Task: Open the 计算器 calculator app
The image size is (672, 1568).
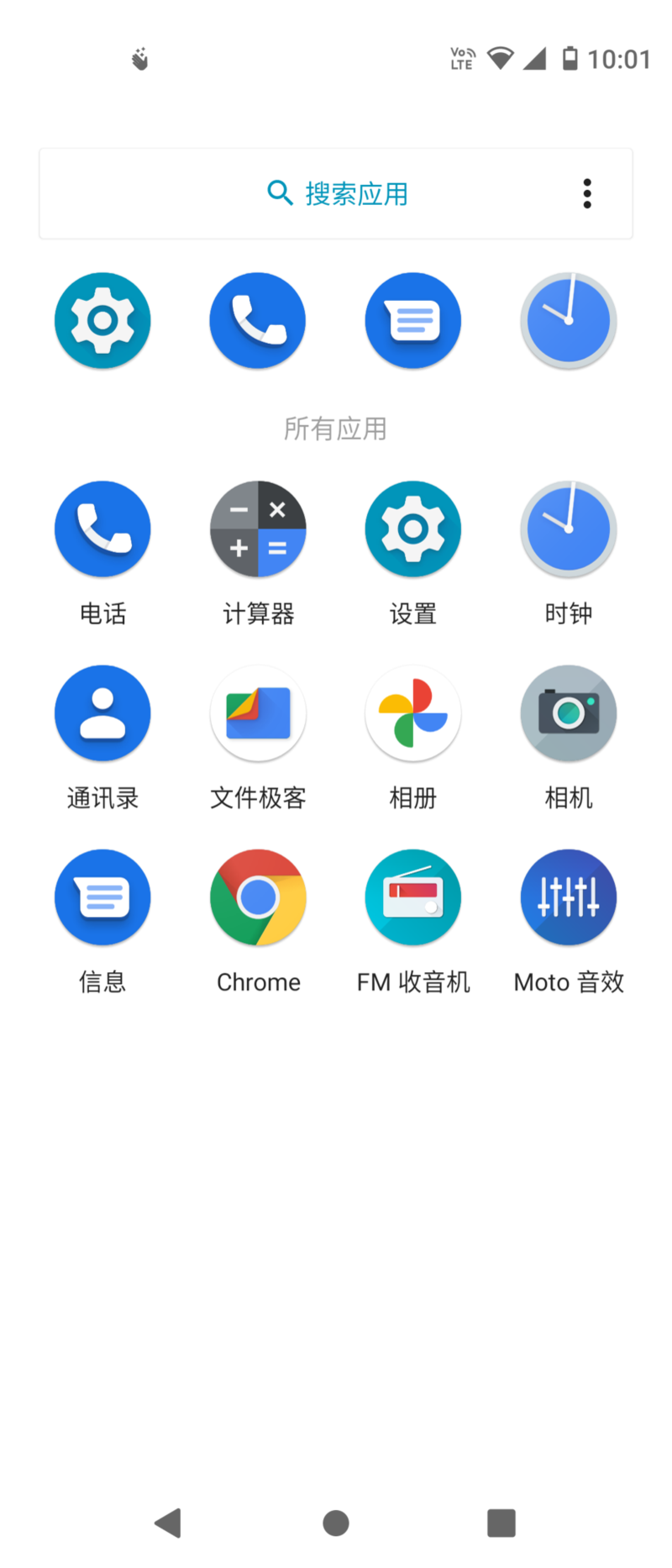Action: click(258, 529)
